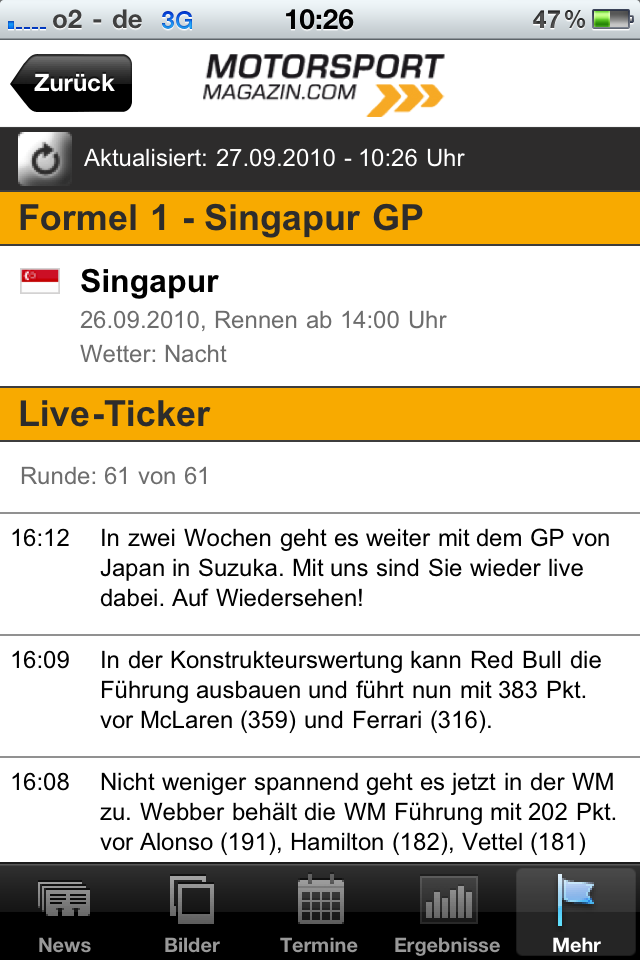Open the Bilder tab
The width and height of the screenshot is (640, 960).
point(191,913)
